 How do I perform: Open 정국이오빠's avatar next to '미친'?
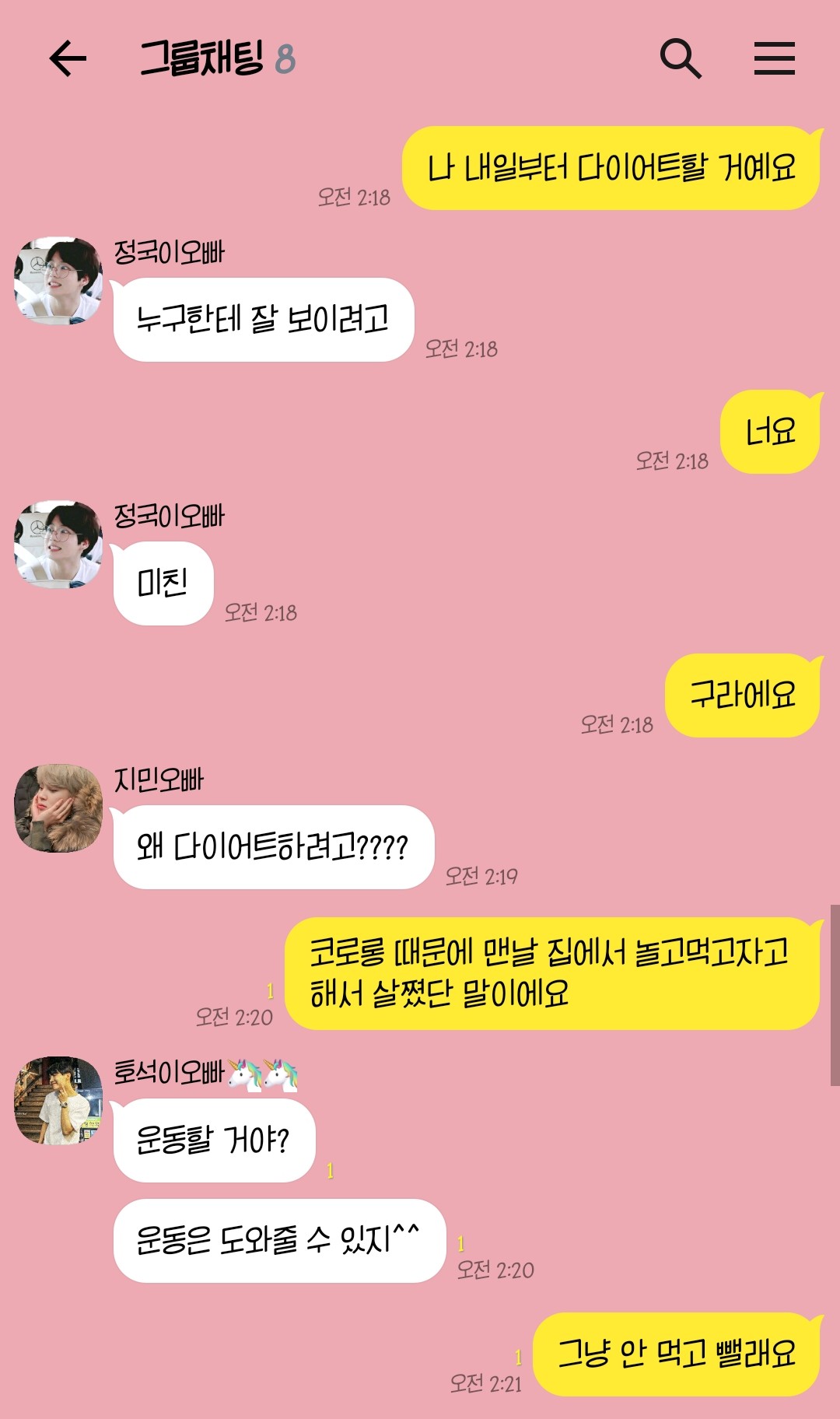(58, 545)
